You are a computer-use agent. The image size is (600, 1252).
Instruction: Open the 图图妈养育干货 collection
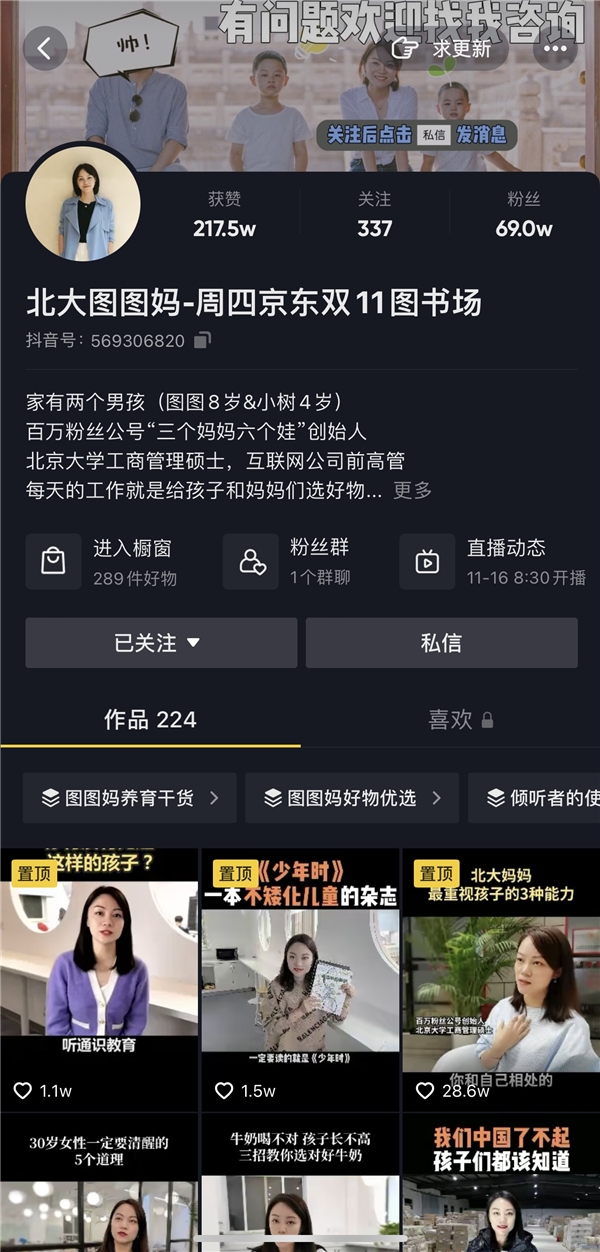tap(130, 798)
